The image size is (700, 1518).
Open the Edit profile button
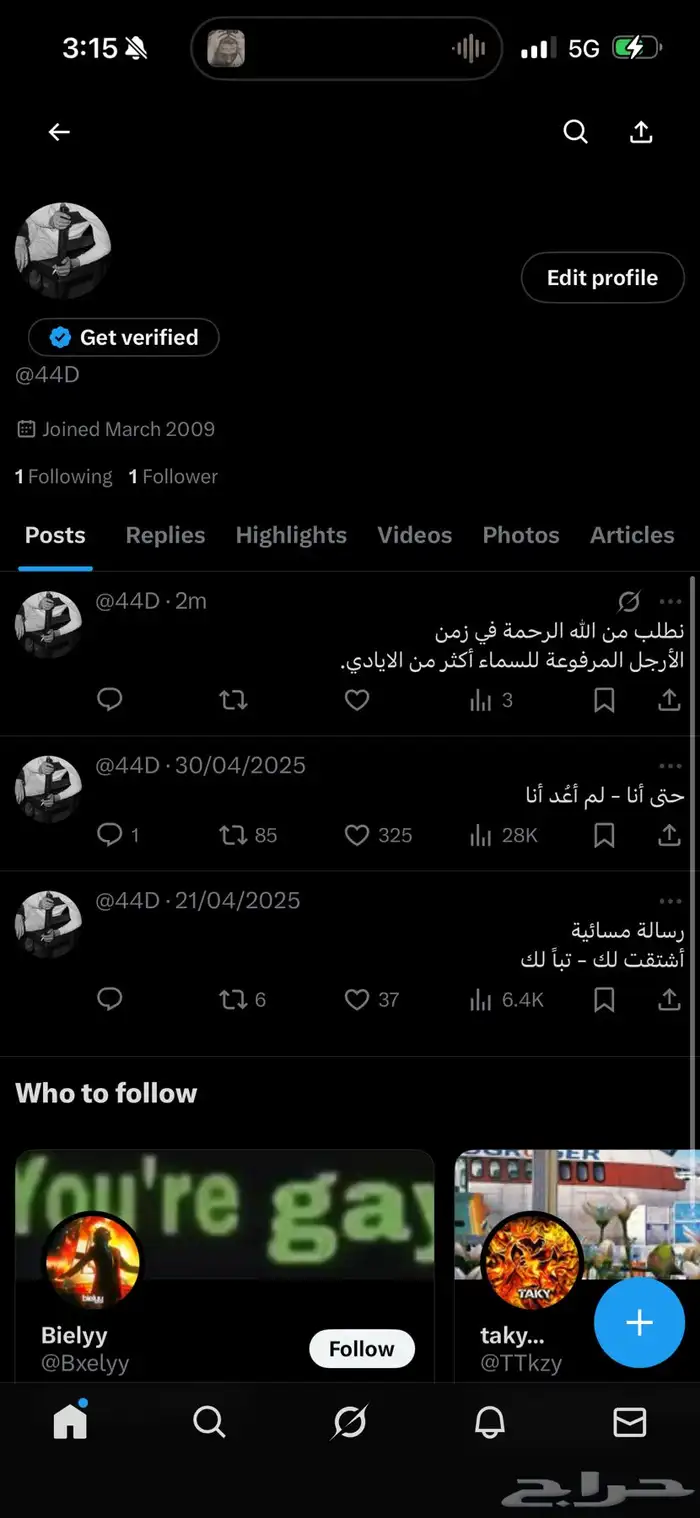click(x=602, y=278)
